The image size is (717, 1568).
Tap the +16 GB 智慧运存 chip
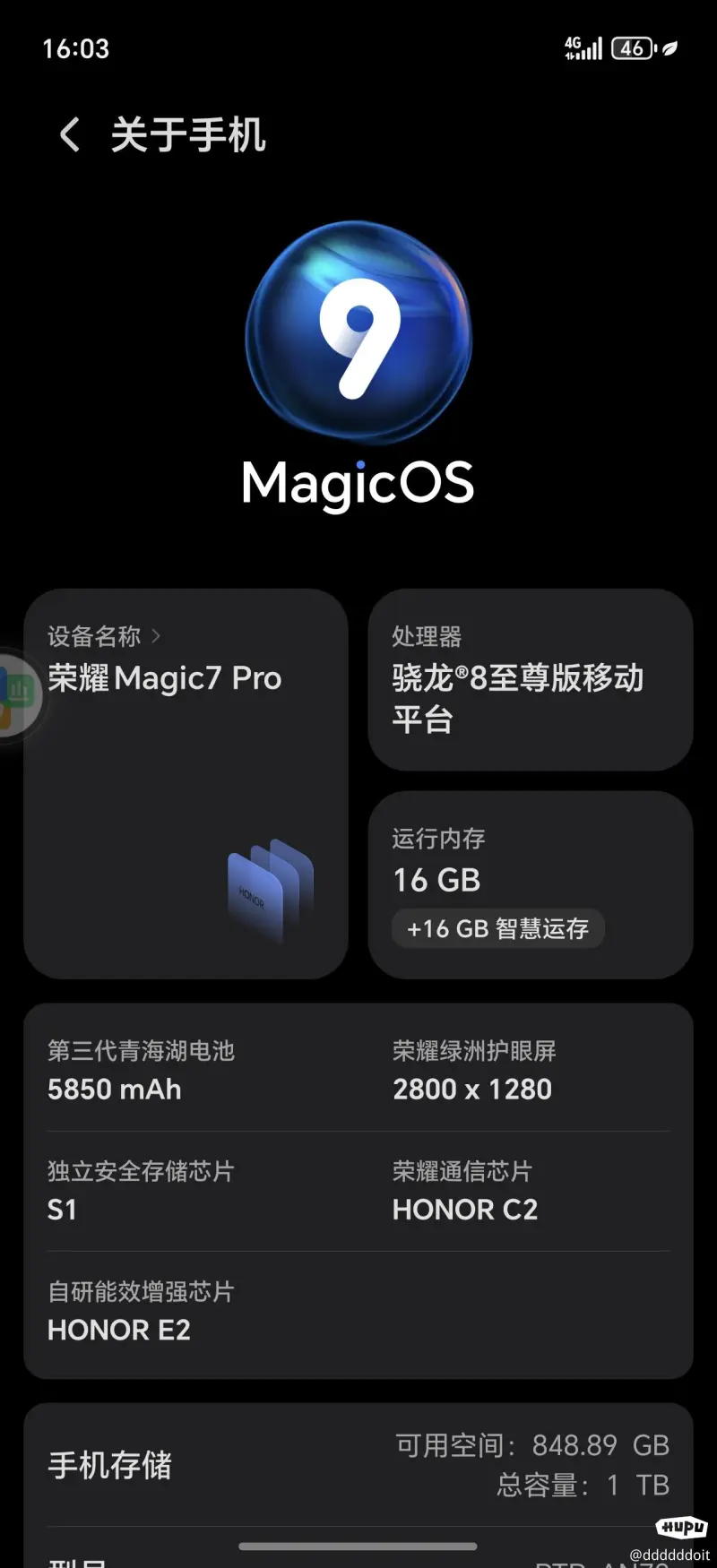pyautogui.click(x=497, y=928)
